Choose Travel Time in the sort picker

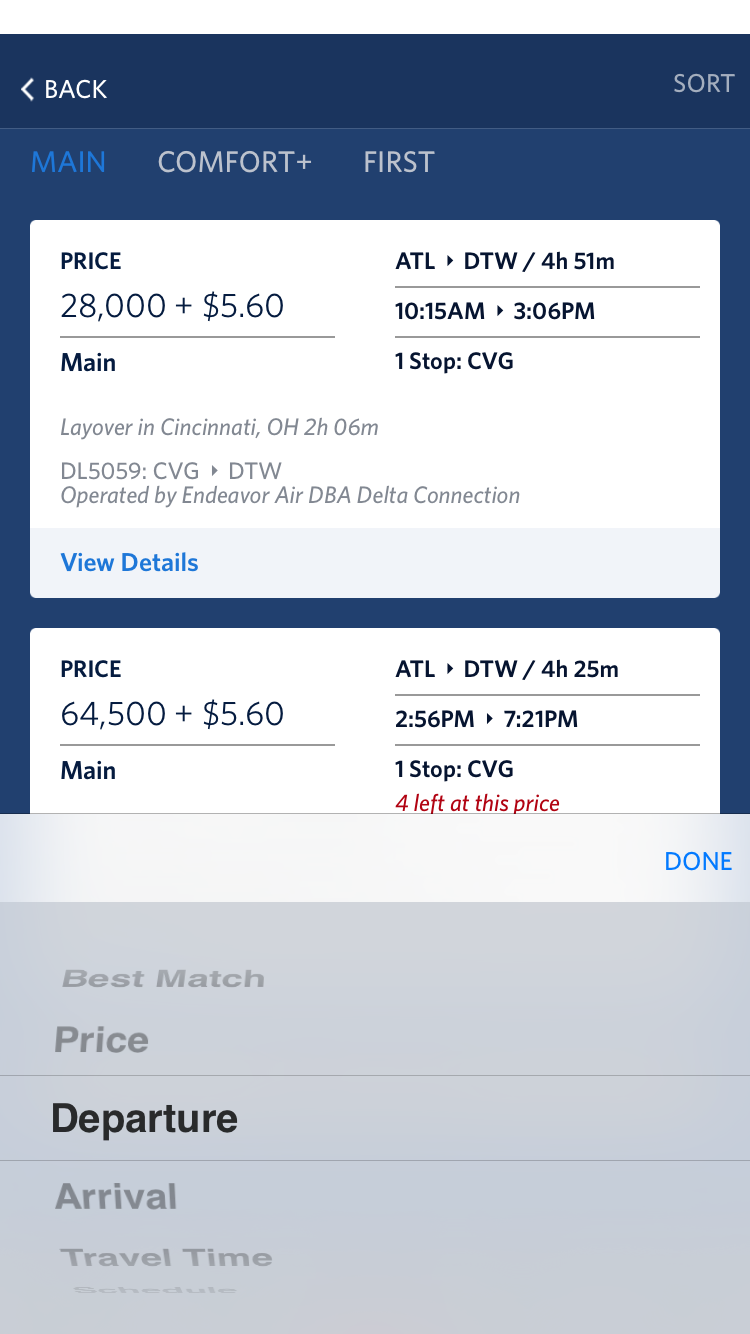coord(166,1257)
